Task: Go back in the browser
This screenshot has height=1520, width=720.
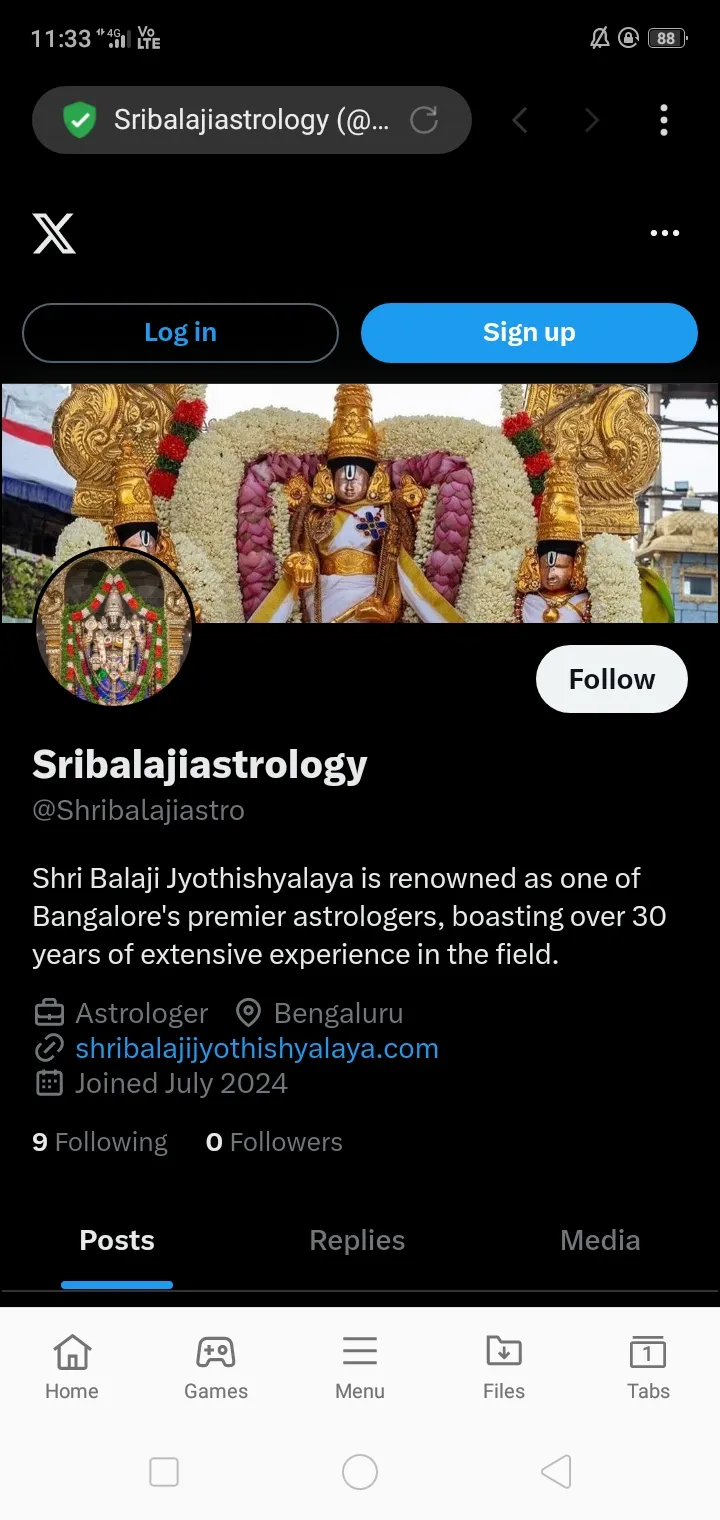Action: (x=519, y=121)
